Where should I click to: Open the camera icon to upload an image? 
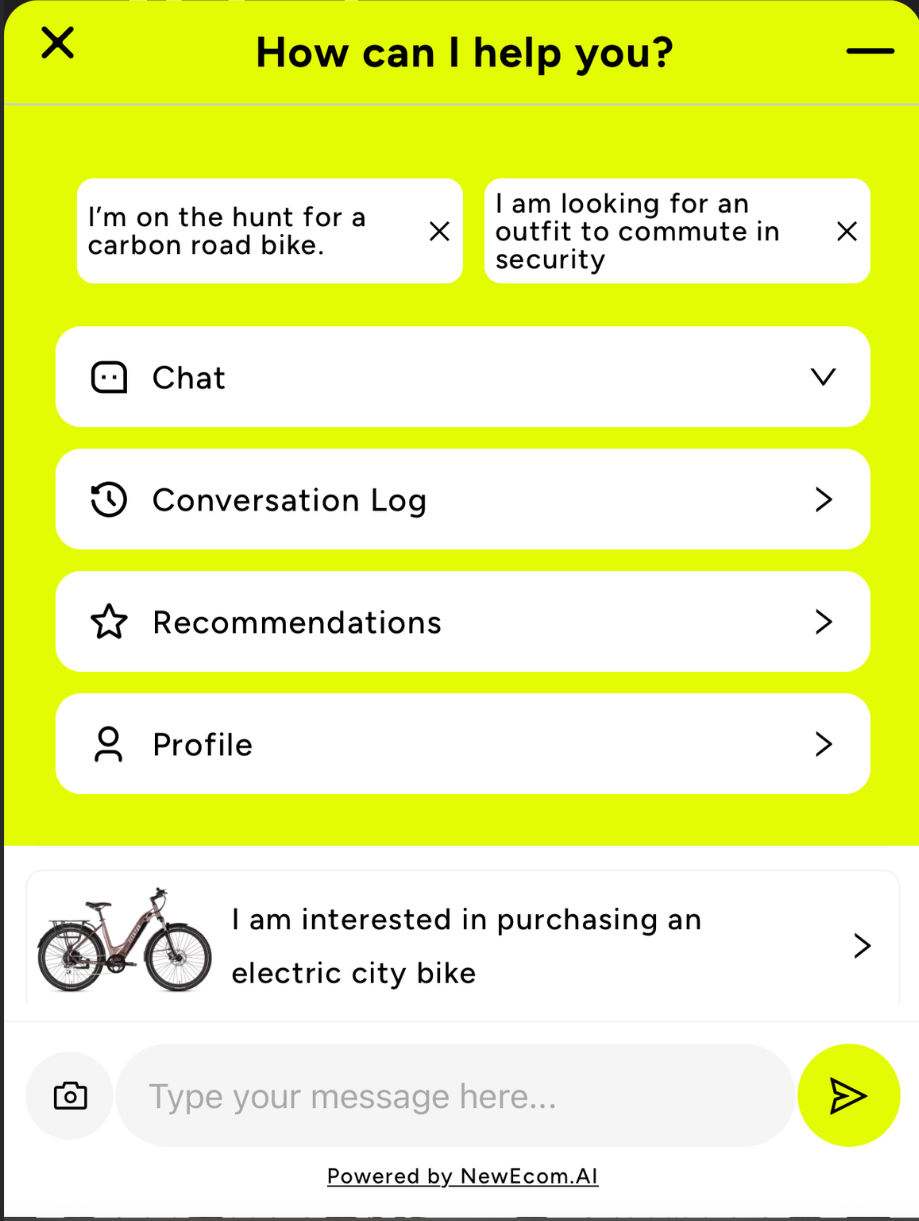coord(68,1095)
